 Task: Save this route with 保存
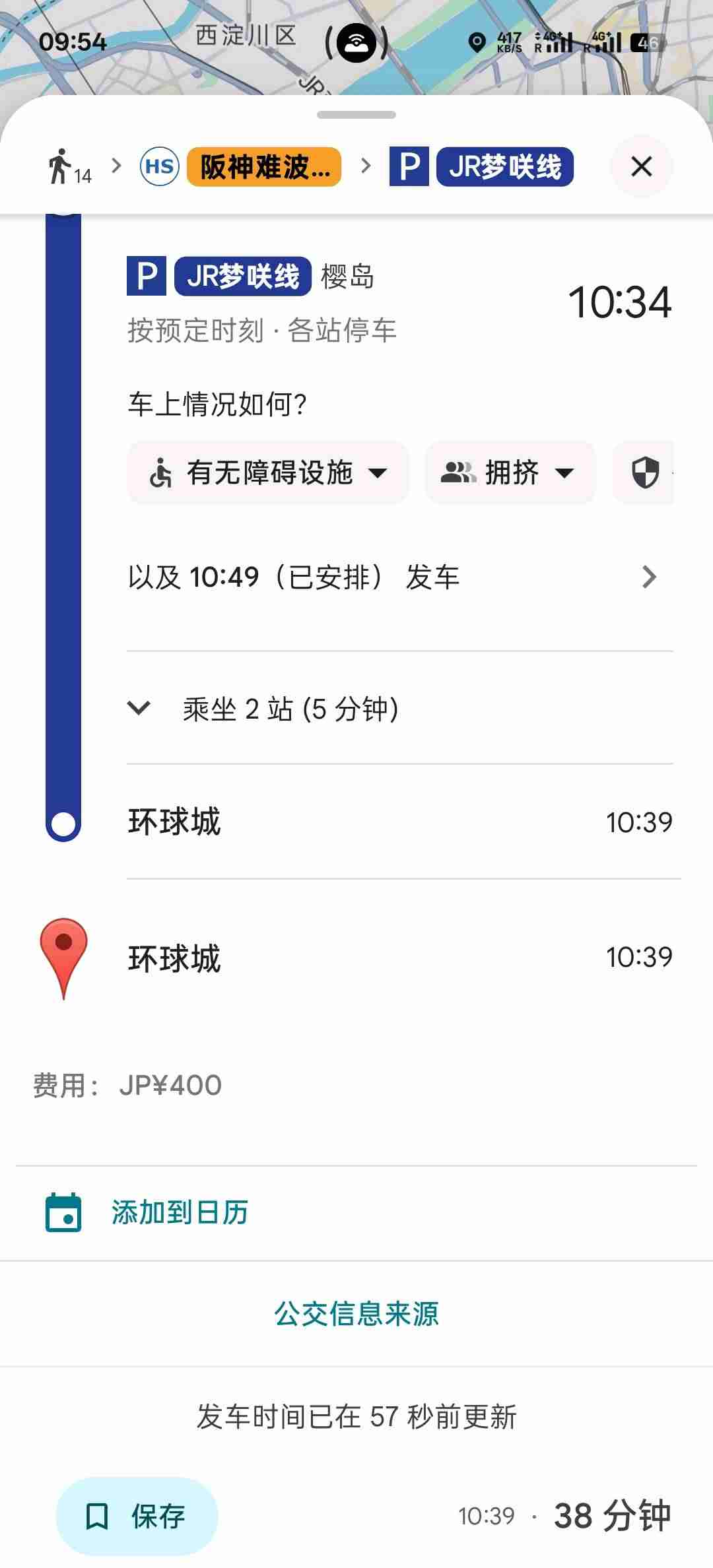tap(137, 1516)
